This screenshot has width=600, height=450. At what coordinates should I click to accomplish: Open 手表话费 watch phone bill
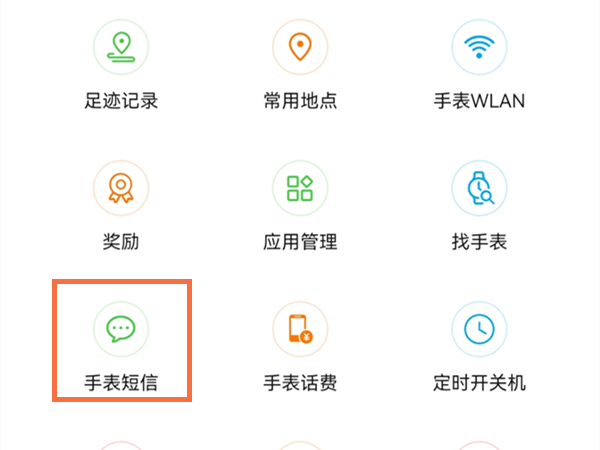300,329
